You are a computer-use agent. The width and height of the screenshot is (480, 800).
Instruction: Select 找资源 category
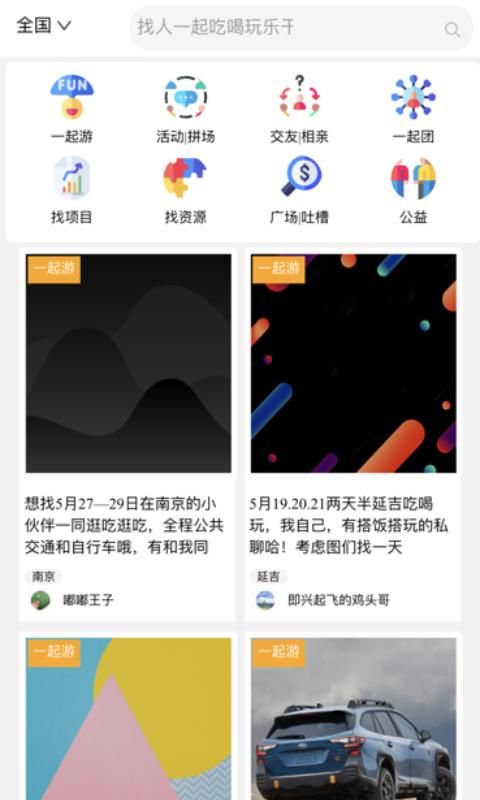186,190
